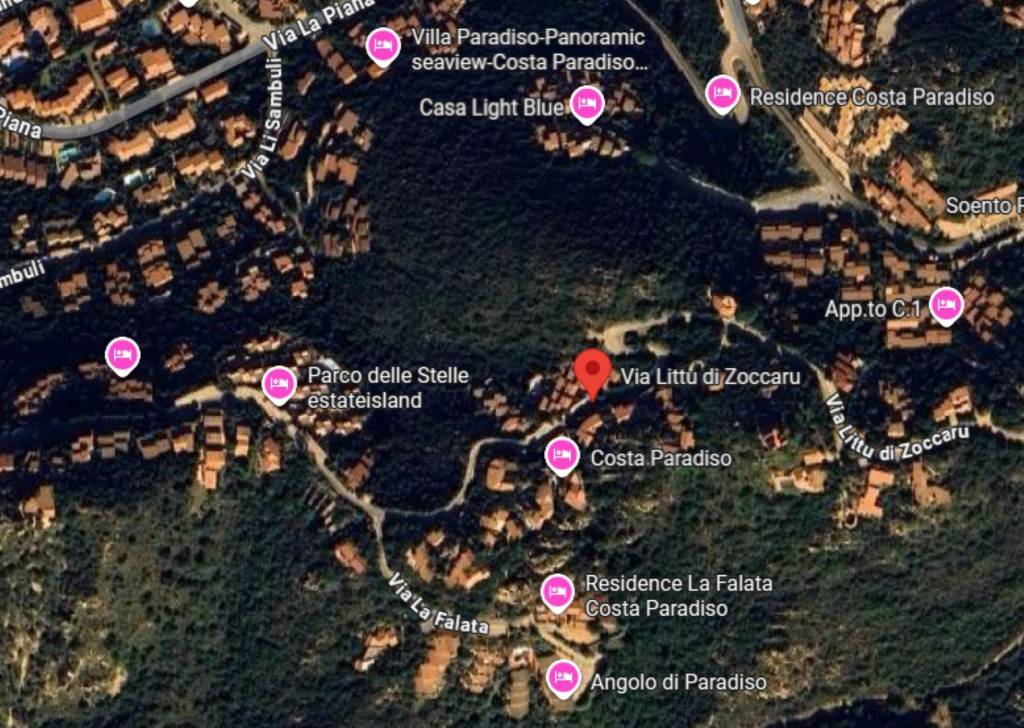
Task: Open the Costa Paradiso lodging pin
Action: tap(562, 456)
